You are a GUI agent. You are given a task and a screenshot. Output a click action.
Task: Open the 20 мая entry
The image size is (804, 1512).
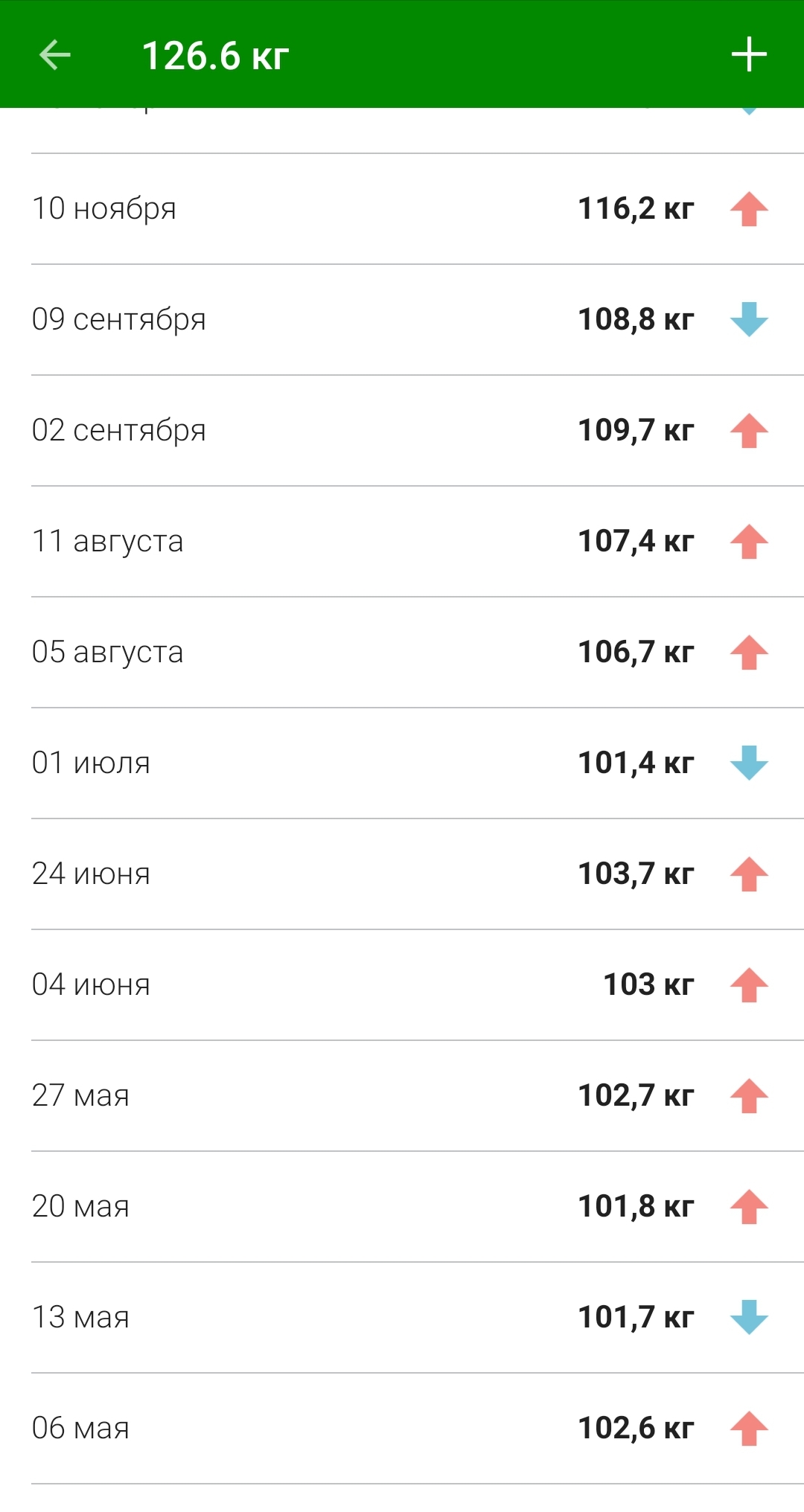point(402,1207)
